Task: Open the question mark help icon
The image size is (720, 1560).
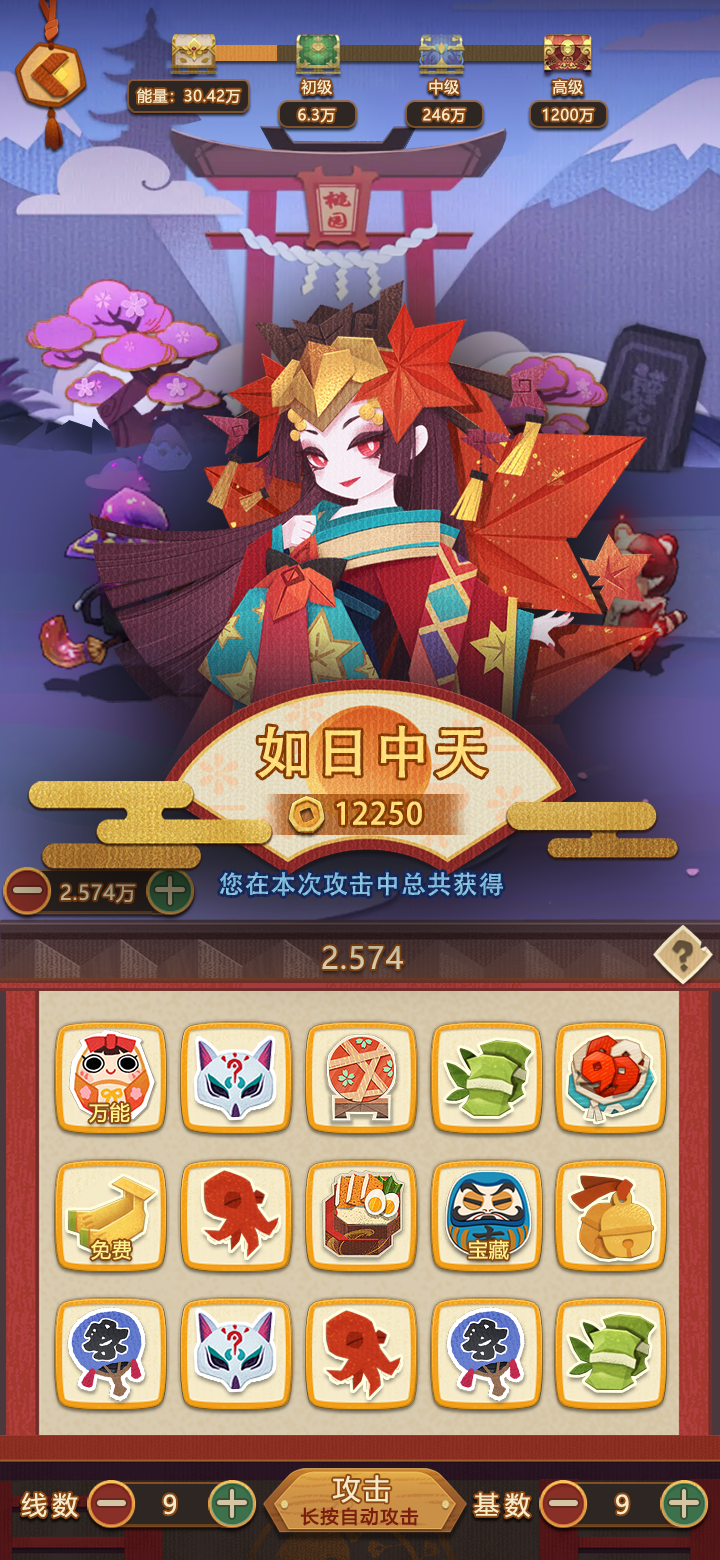Action: [683, 957]
